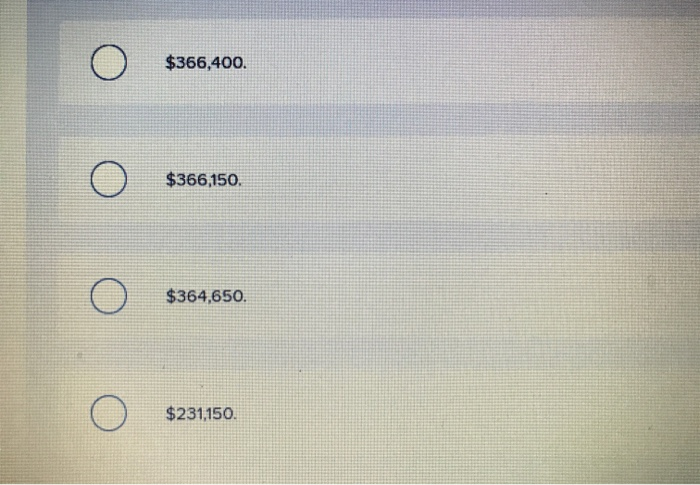Screen dimensions: 700x485
Task: Choose the $366,150 radio button
Action: coord(108,181)
